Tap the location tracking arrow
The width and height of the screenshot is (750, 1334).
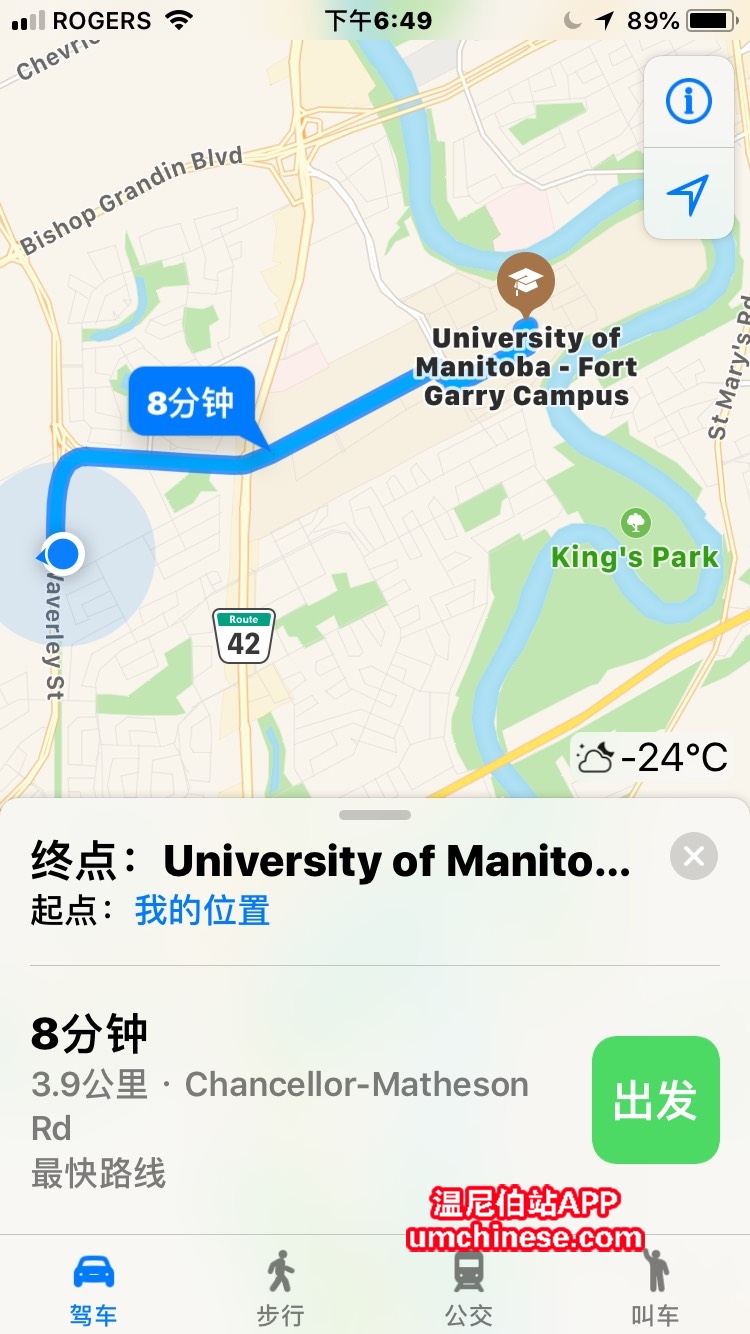click(x=688, y=194)
